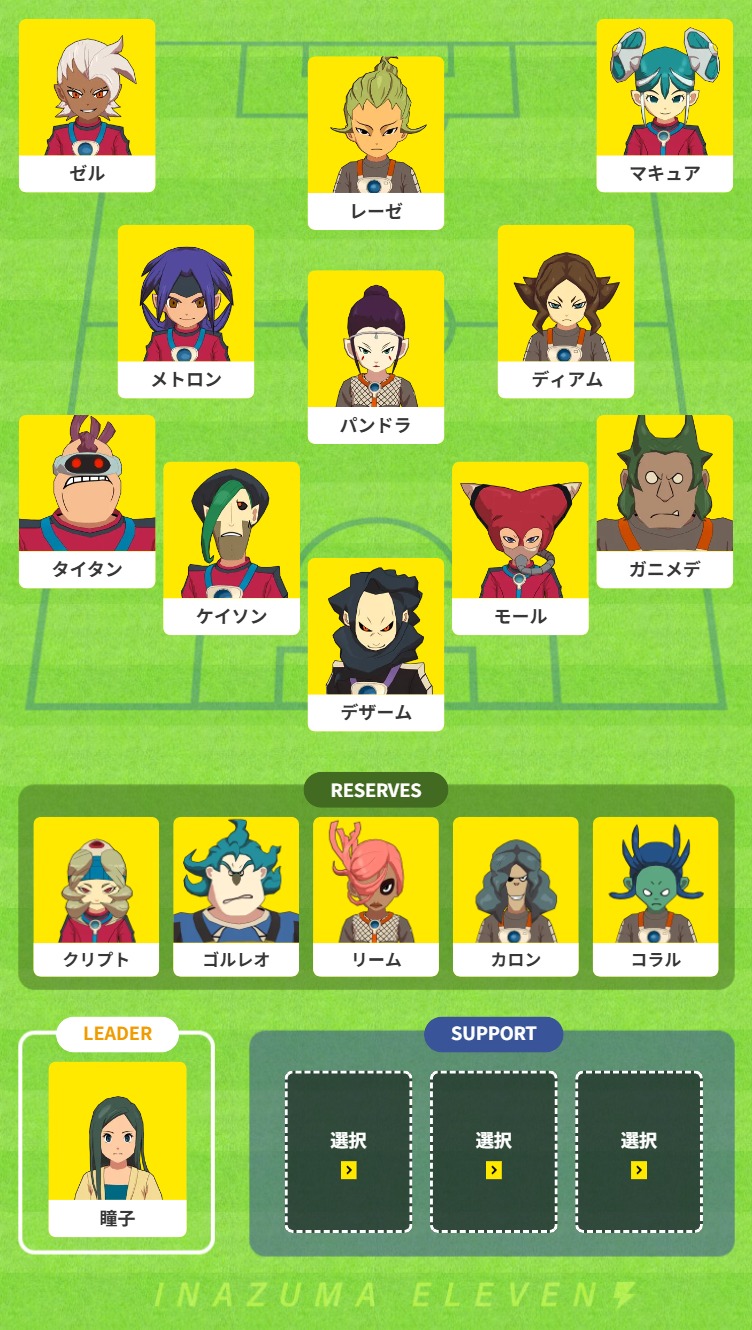Tap reserve player ゴルレオ
The height and width of the screenshot is (1330, 752).
coord(236,896)
